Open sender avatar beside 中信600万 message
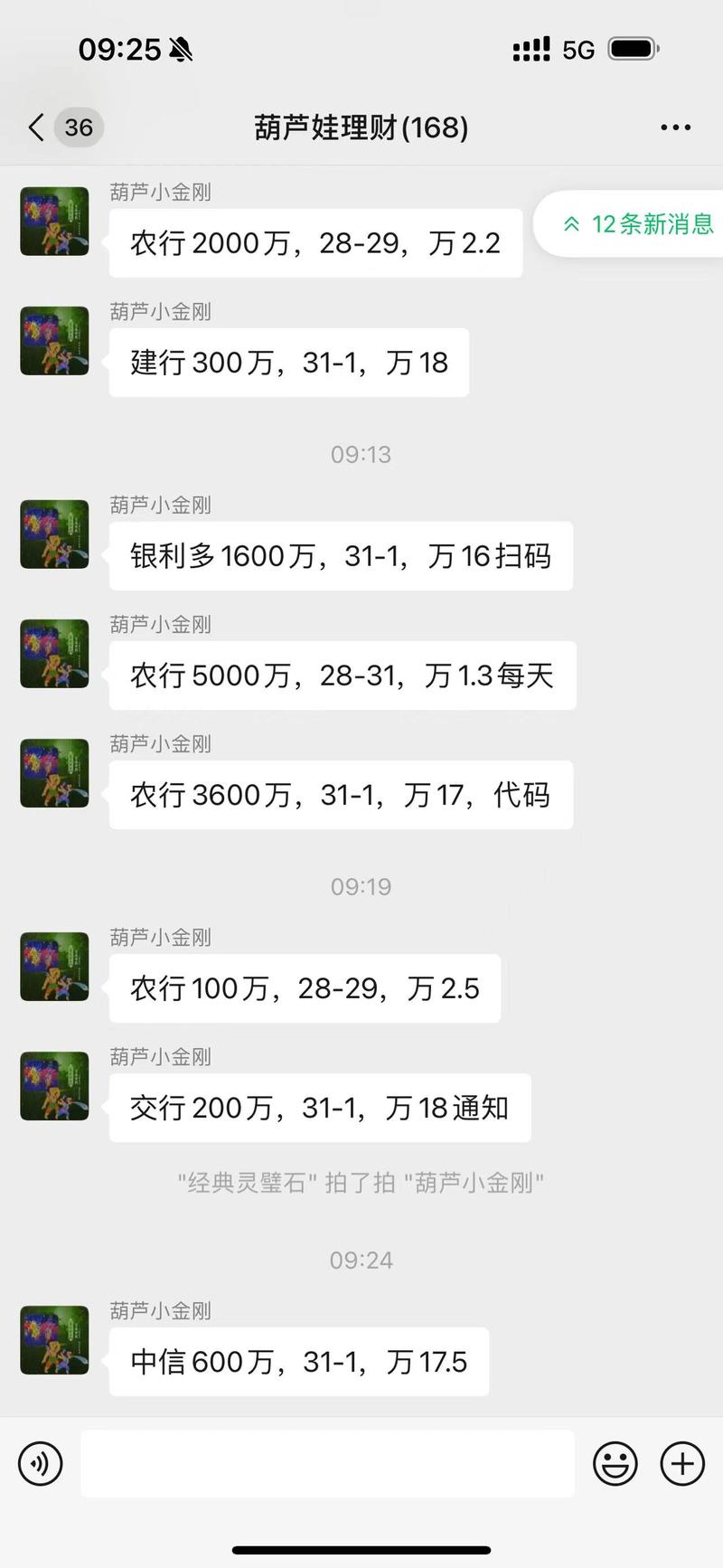Image resolution: width=723 pixels, height=1568 pixels. coord(54,1340)
